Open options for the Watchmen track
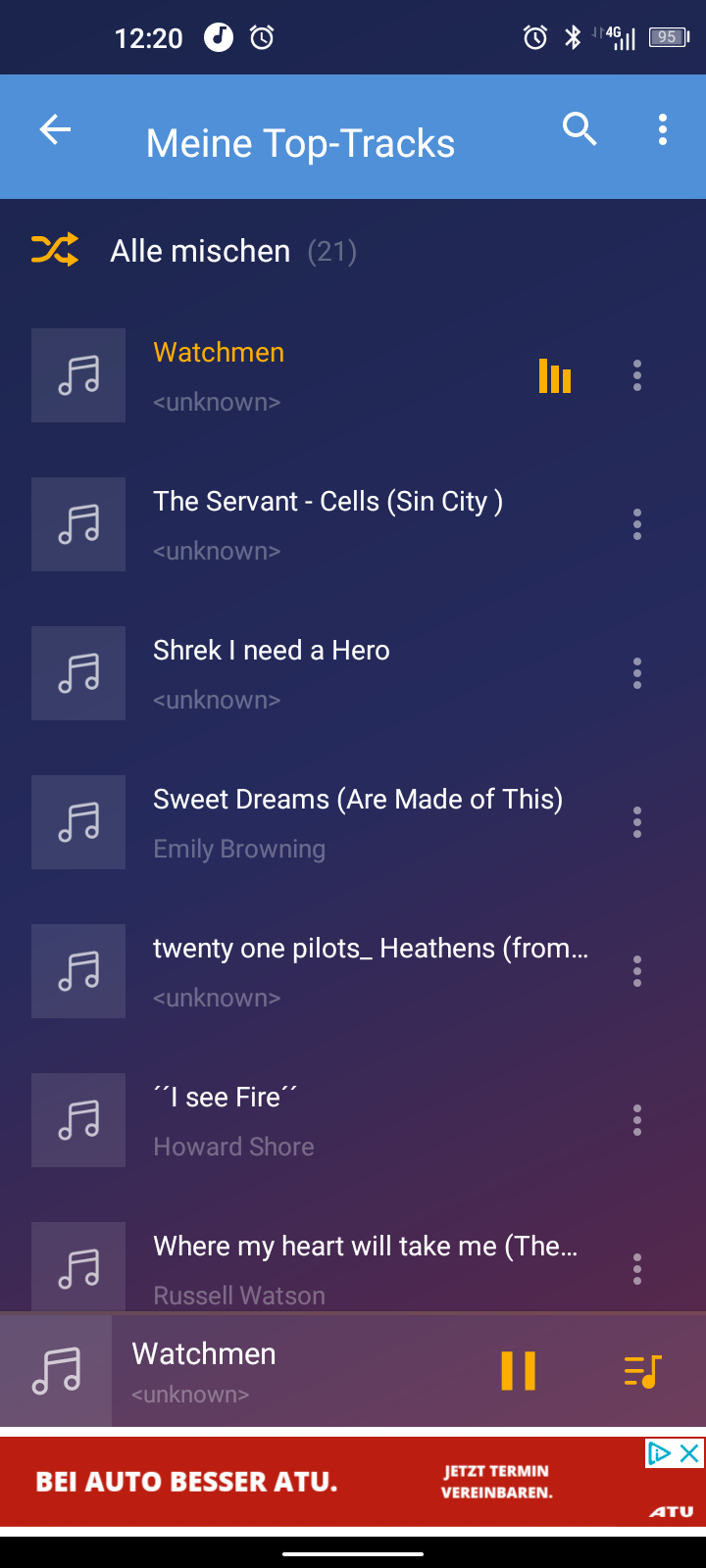 coord(637,375)
